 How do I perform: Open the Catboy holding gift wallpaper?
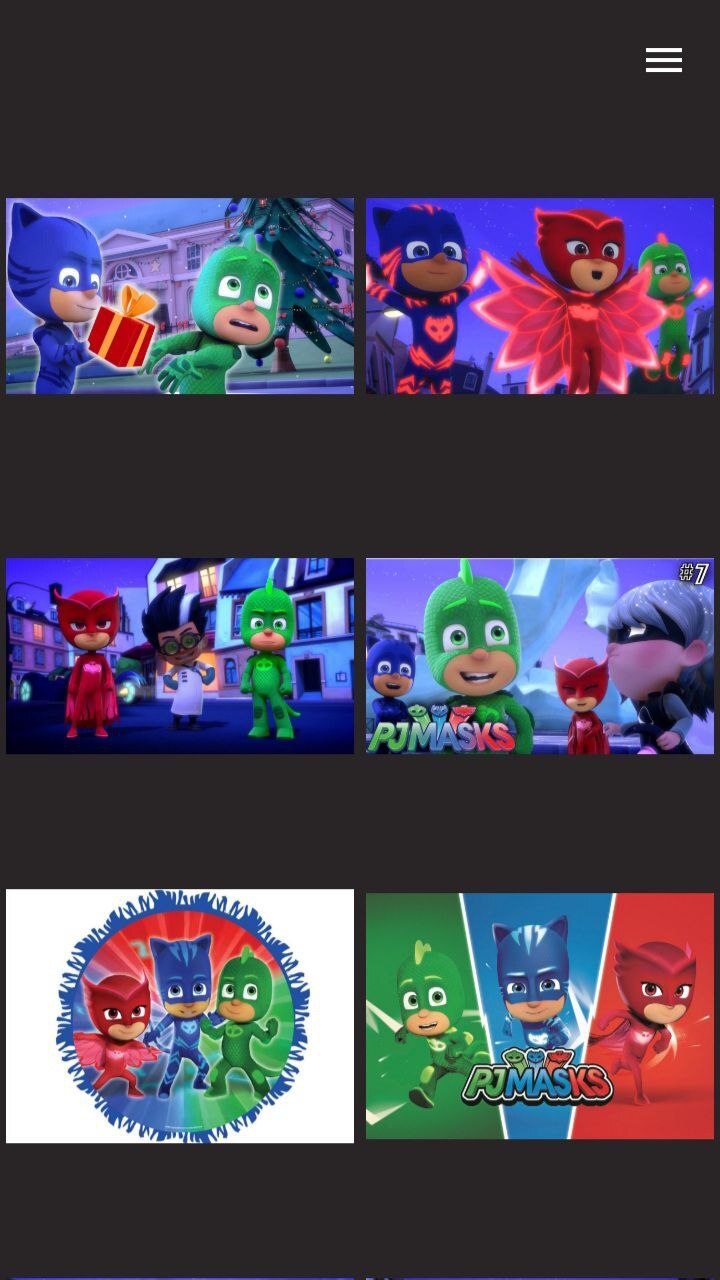click(180, 296)
